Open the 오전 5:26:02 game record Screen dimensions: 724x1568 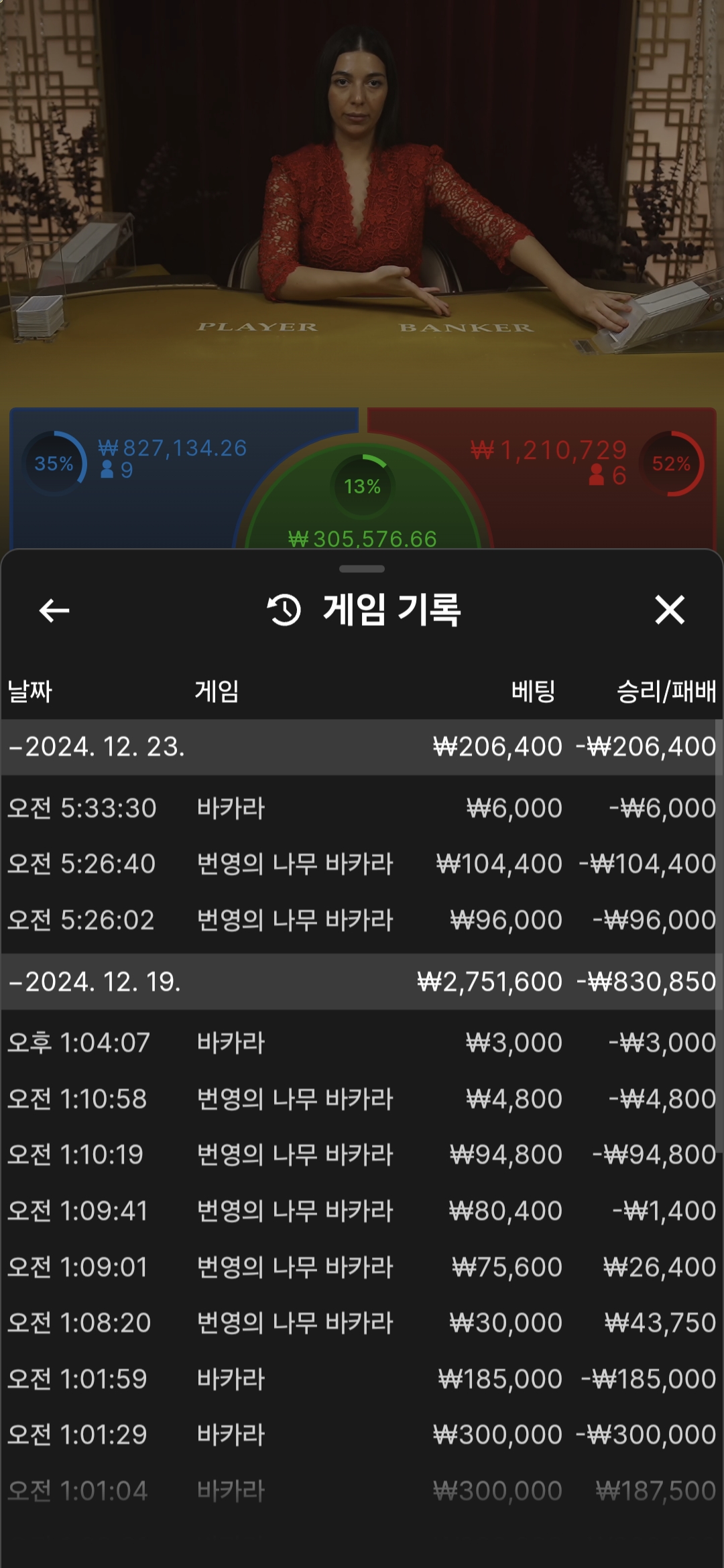361,921
